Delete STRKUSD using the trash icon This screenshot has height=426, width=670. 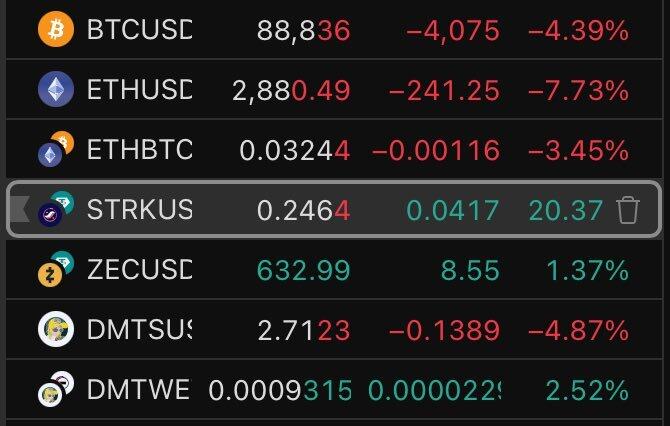[x=628, y=210]
